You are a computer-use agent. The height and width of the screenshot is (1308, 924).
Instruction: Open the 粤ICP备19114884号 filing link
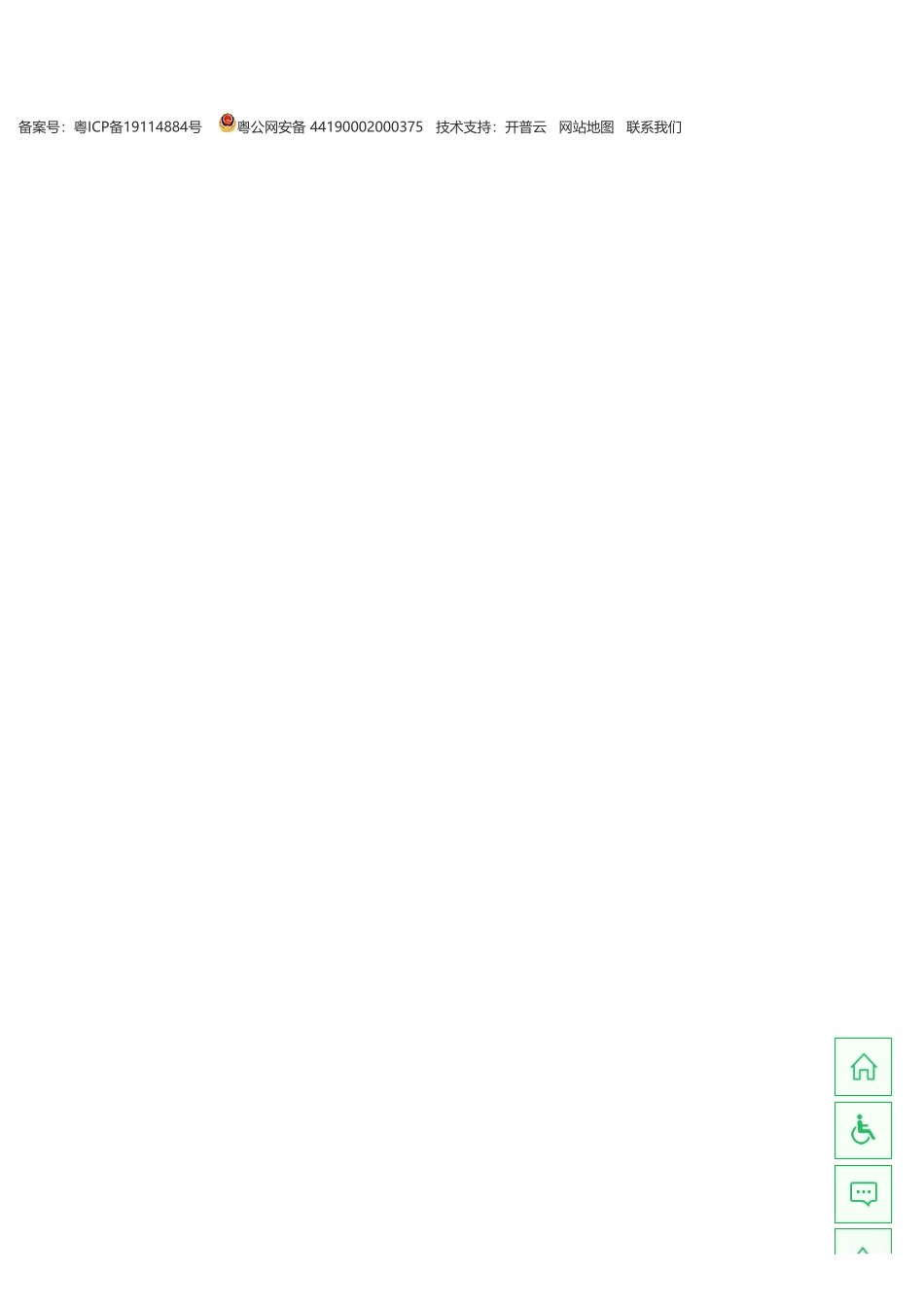point(138,126)
